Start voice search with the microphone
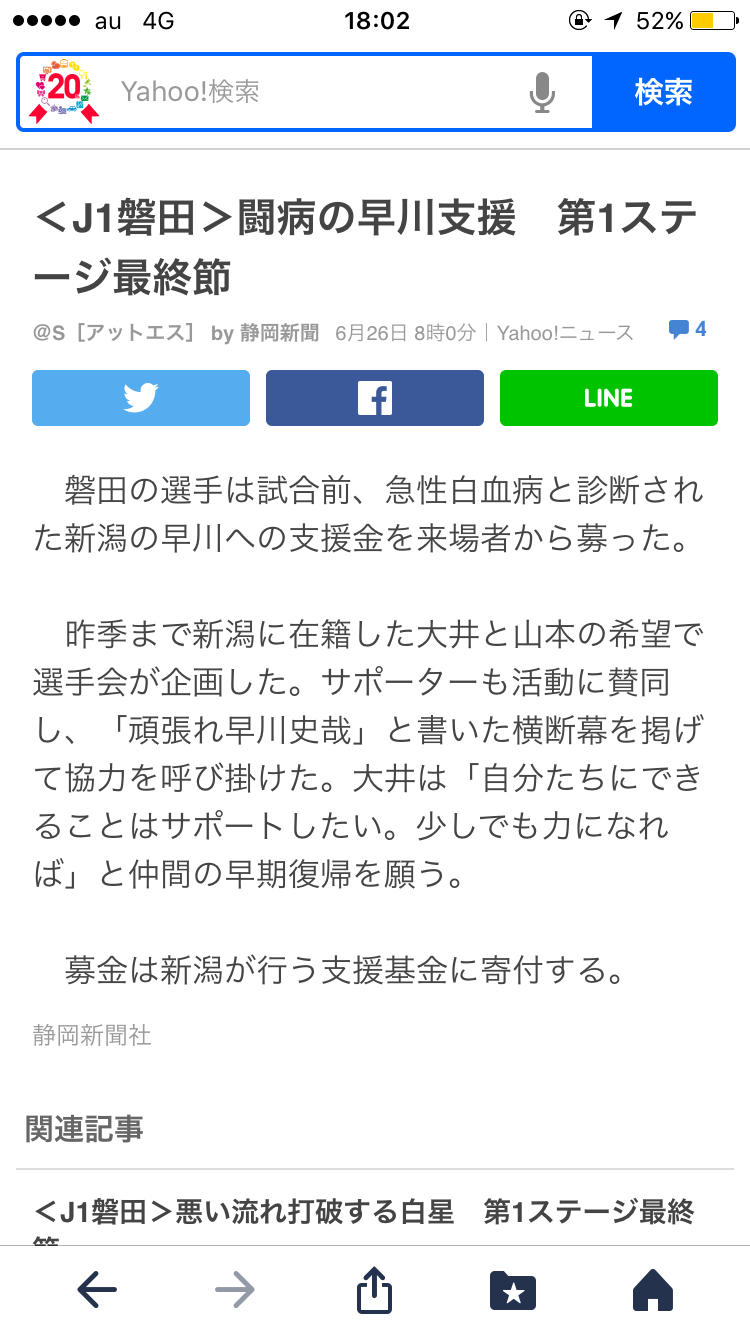This screenshot has height=1334, width=750. 542,92
